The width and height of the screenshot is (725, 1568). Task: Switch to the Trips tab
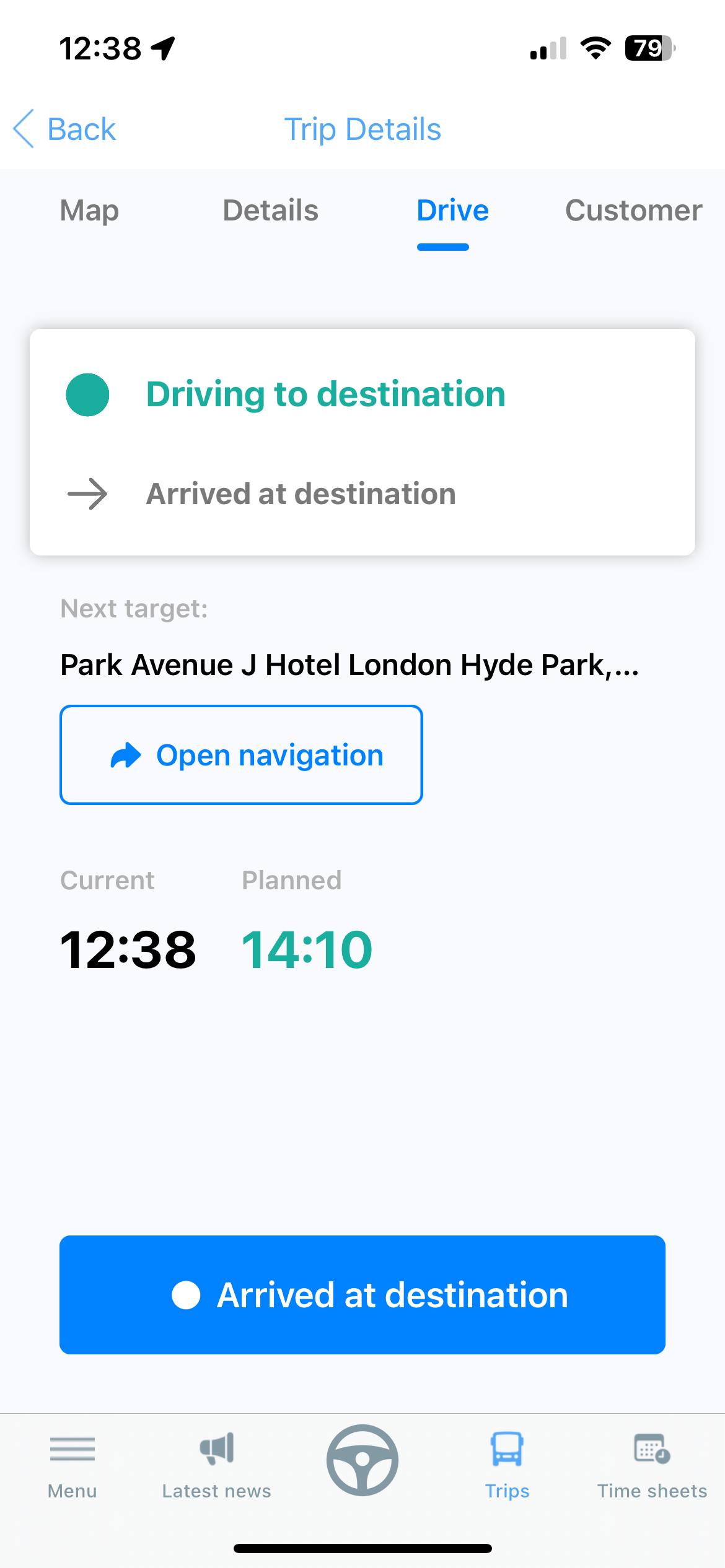[507, 1466]
